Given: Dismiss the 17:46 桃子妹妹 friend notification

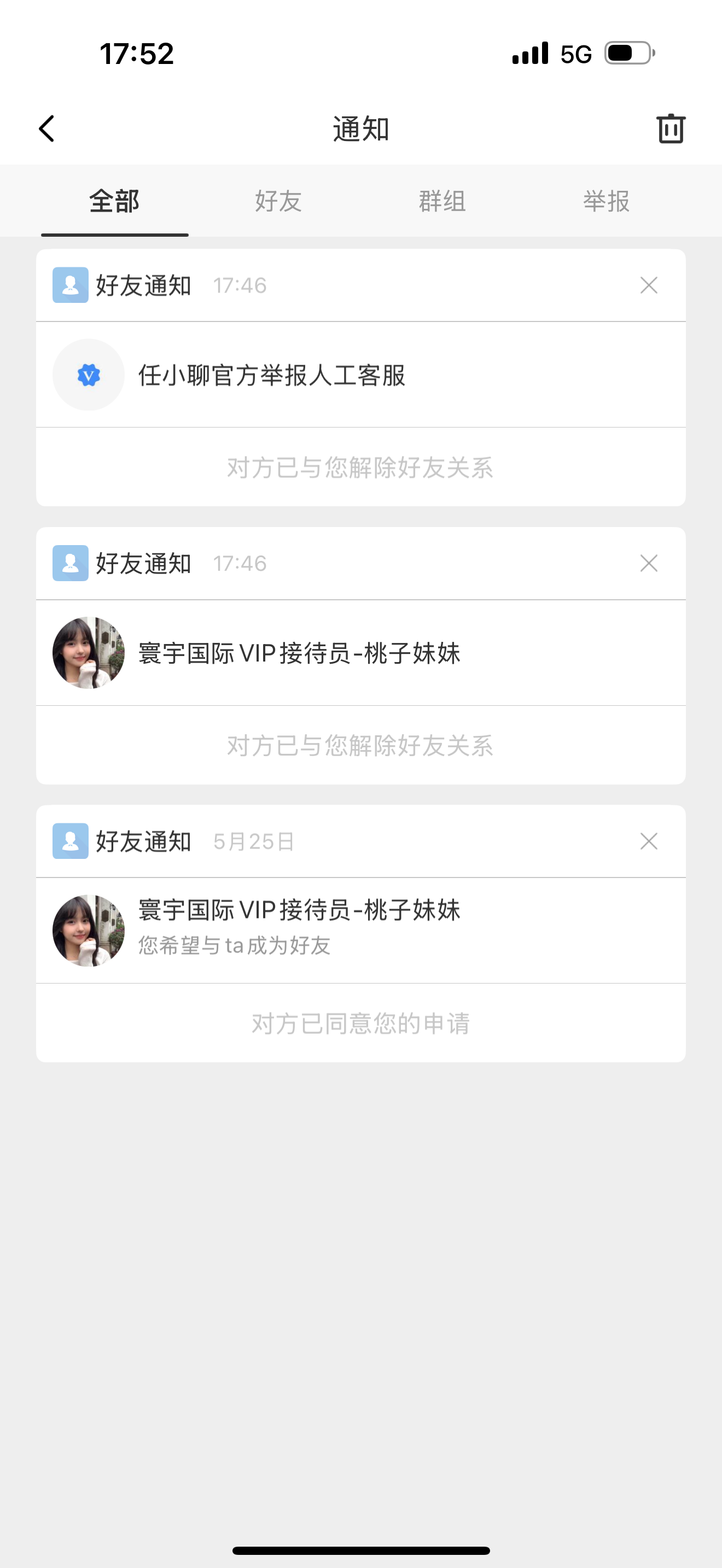Looking at the screenshot, I should tap(649, 563).
